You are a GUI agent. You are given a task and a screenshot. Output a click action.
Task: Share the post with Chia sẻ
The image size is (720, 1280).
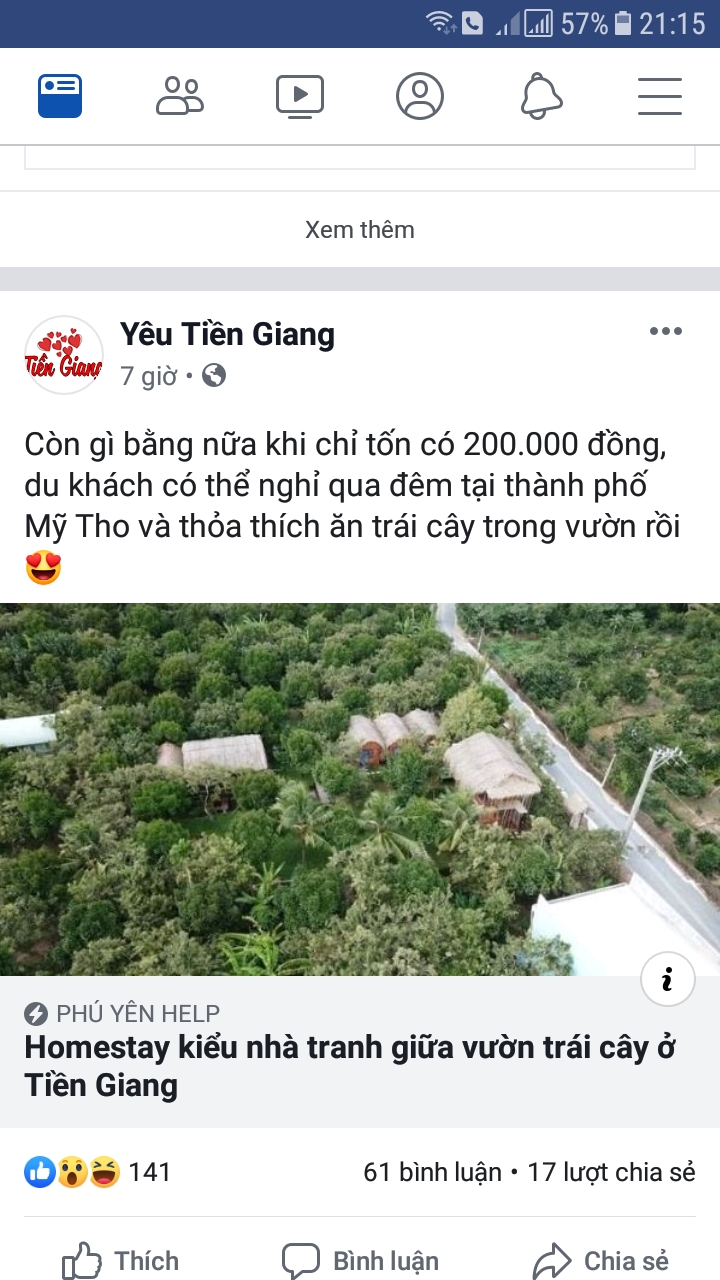[x=600, y=1261]
